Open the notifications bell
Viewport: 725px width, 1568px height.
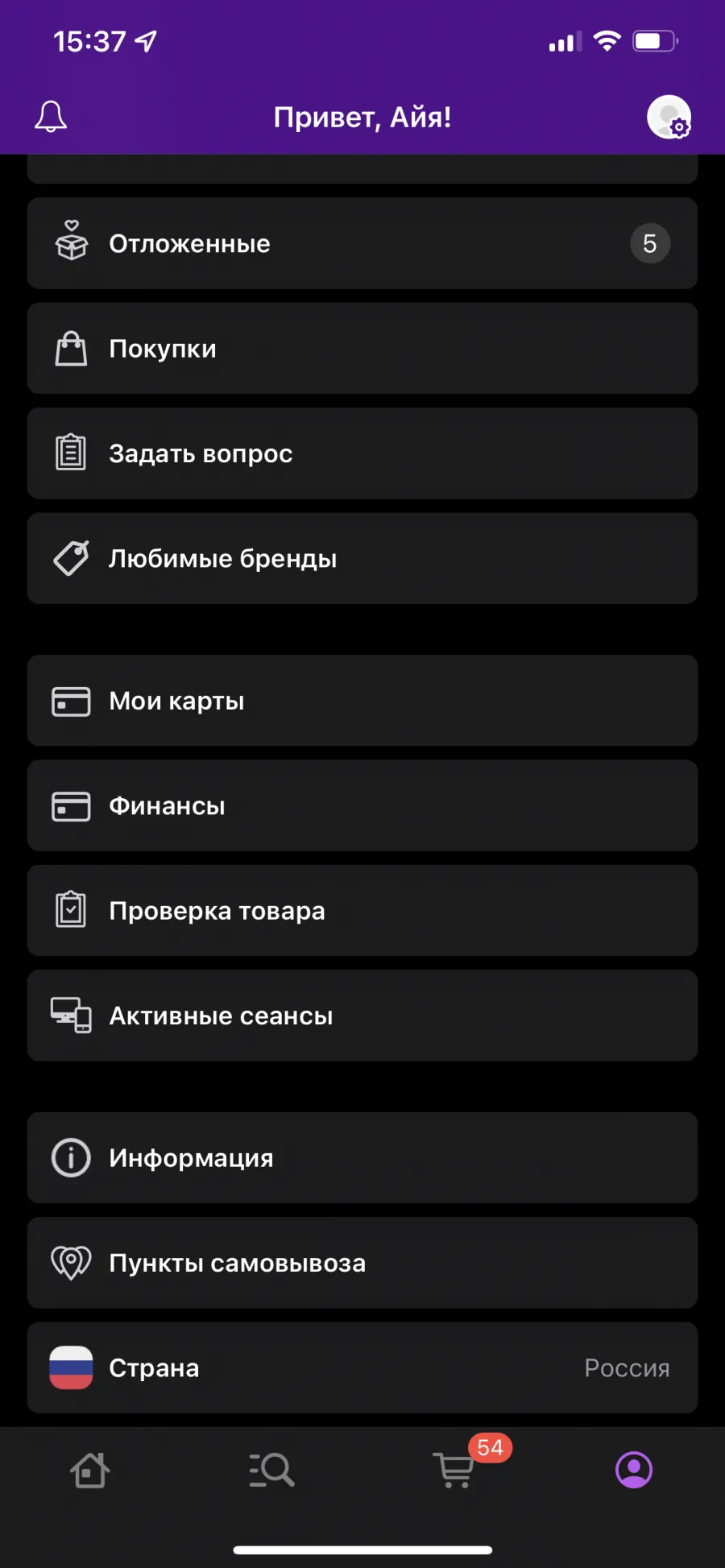(50, 117)
